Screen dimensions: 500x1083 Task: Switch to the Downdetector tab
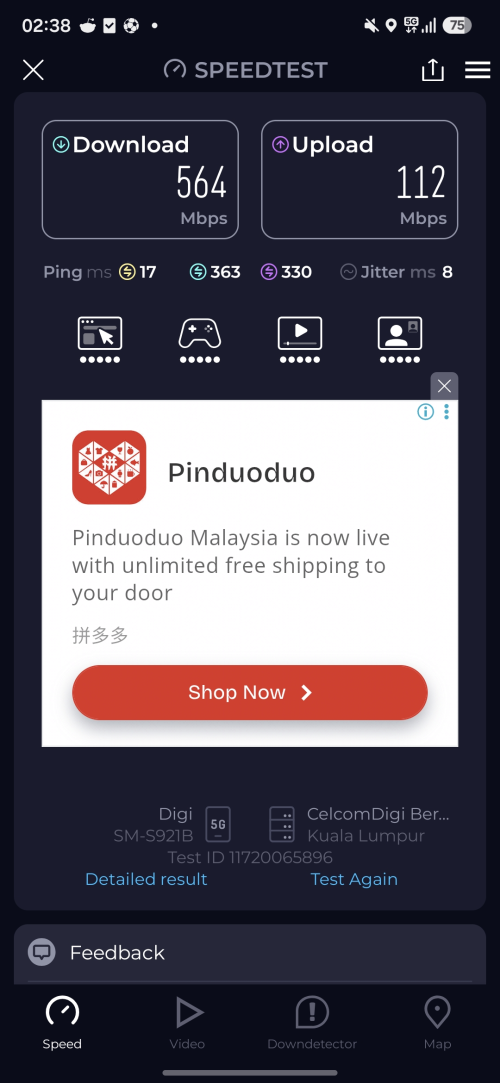pyautogui.click(x=312, y=1023)
